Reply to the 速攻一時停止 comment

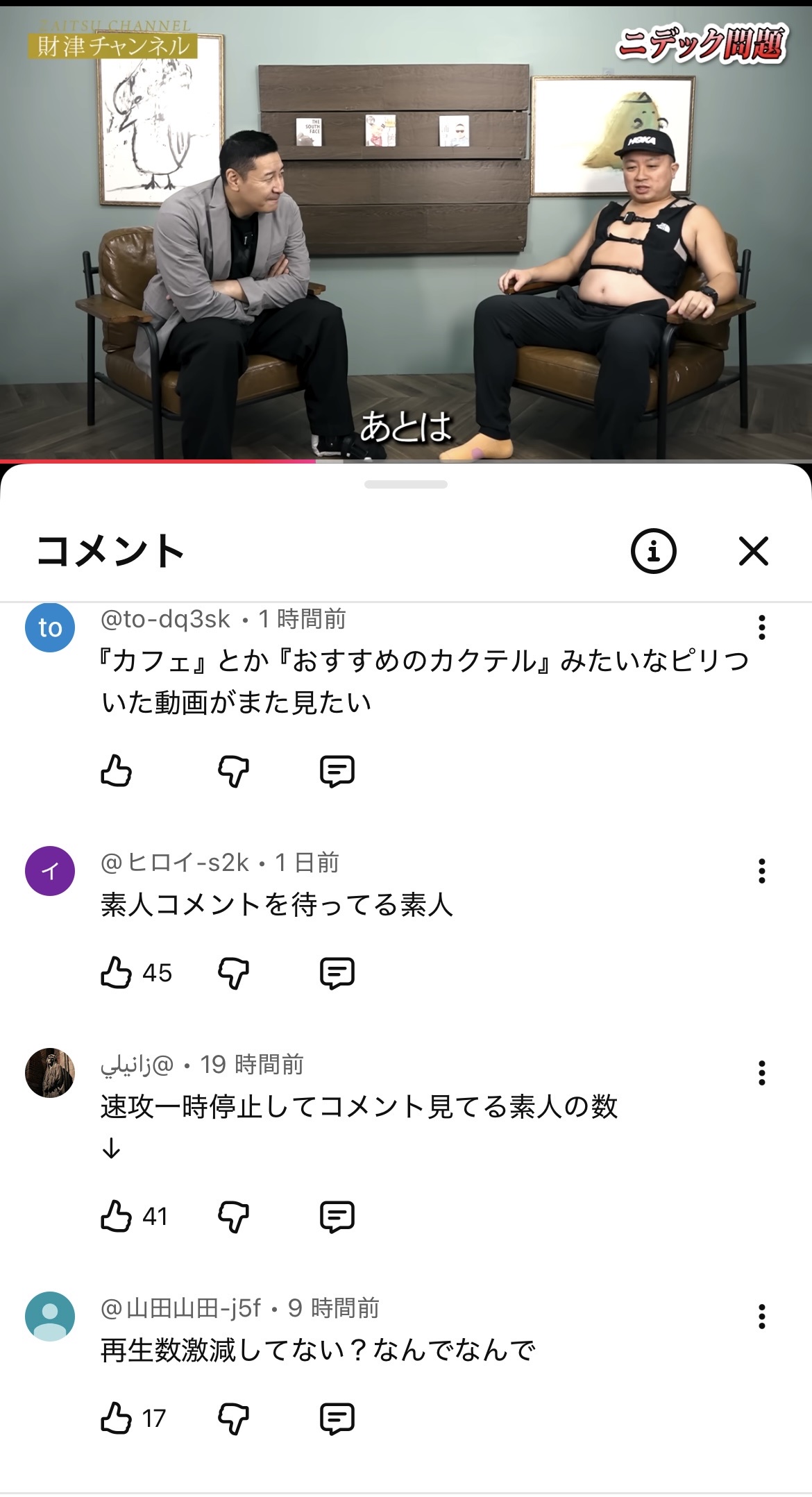click(x=337, y=1217)
